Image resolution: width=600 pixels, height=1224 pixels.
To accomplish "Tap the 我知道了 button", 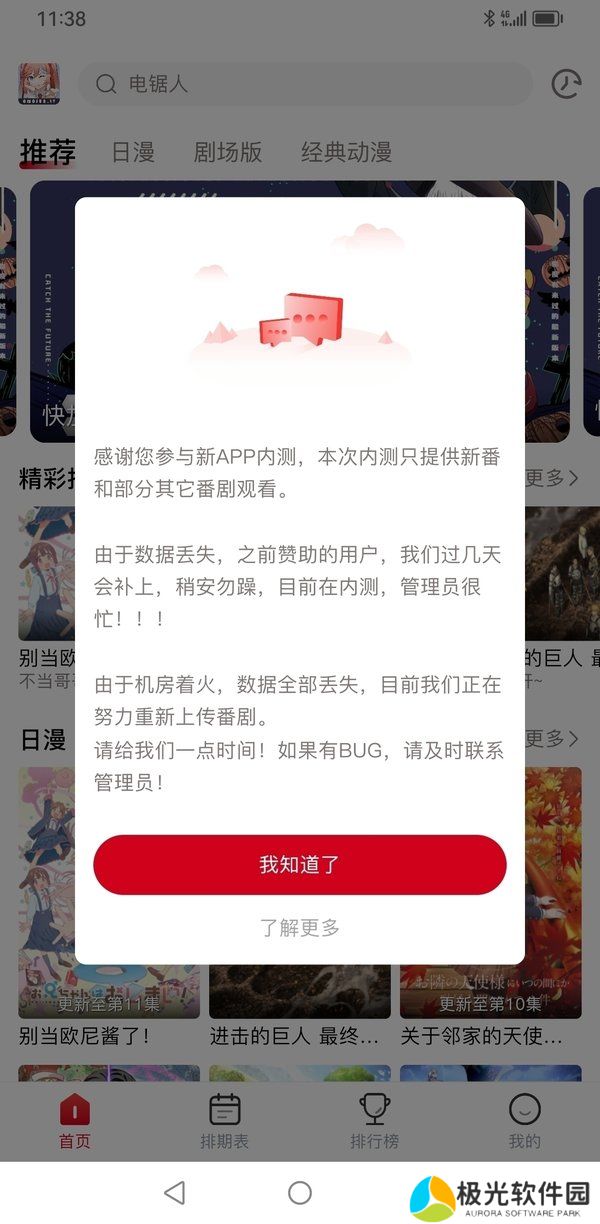I will 300,865.
